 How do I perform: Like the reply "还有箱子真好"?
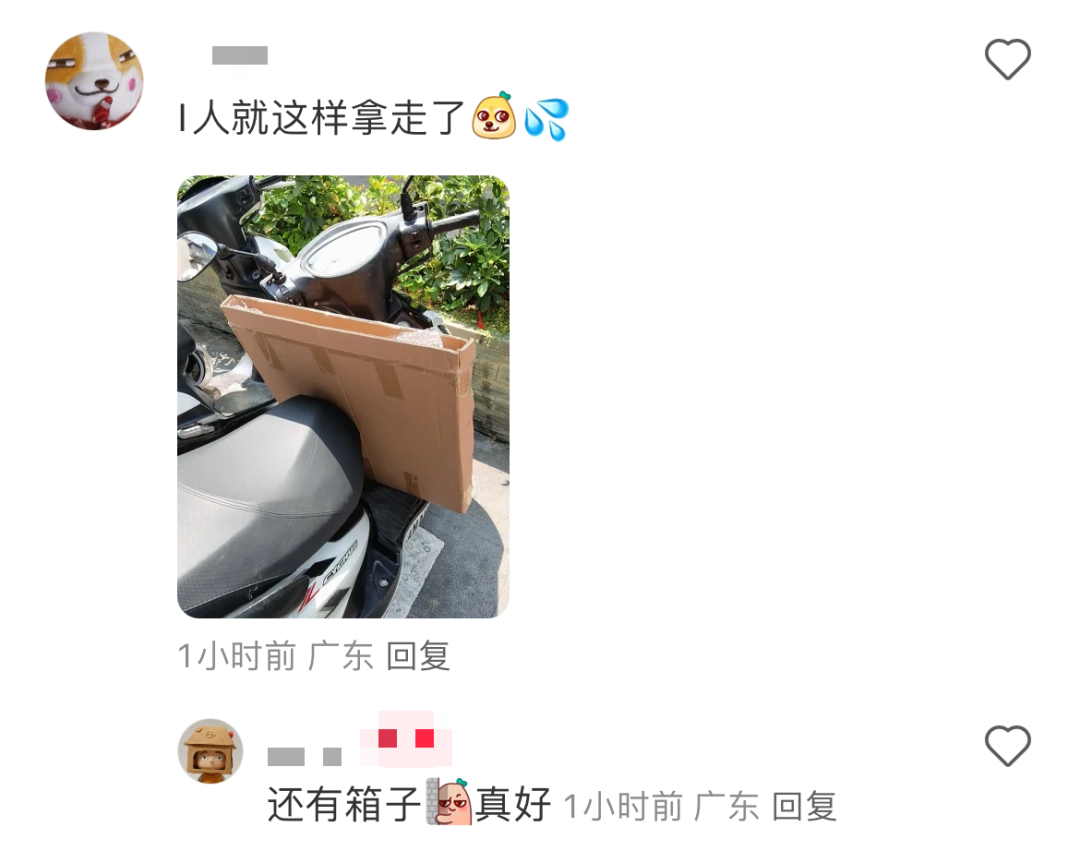[x=1007, y=747]
